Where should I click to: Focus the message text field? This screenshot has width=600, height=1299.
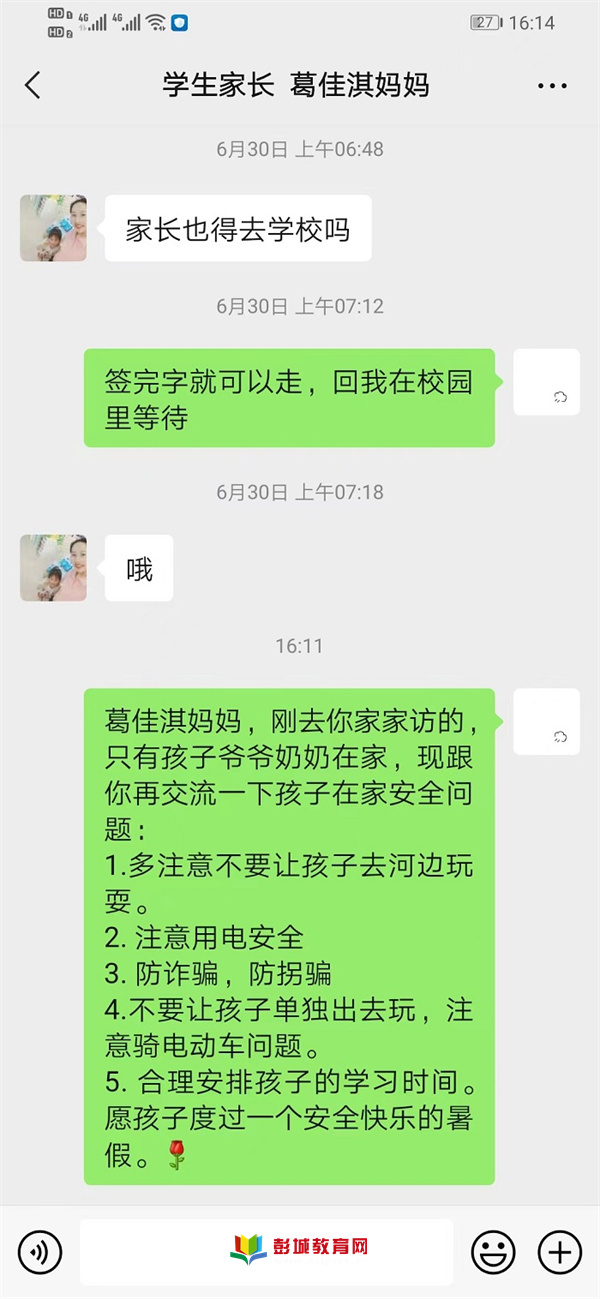(266, 1251)
